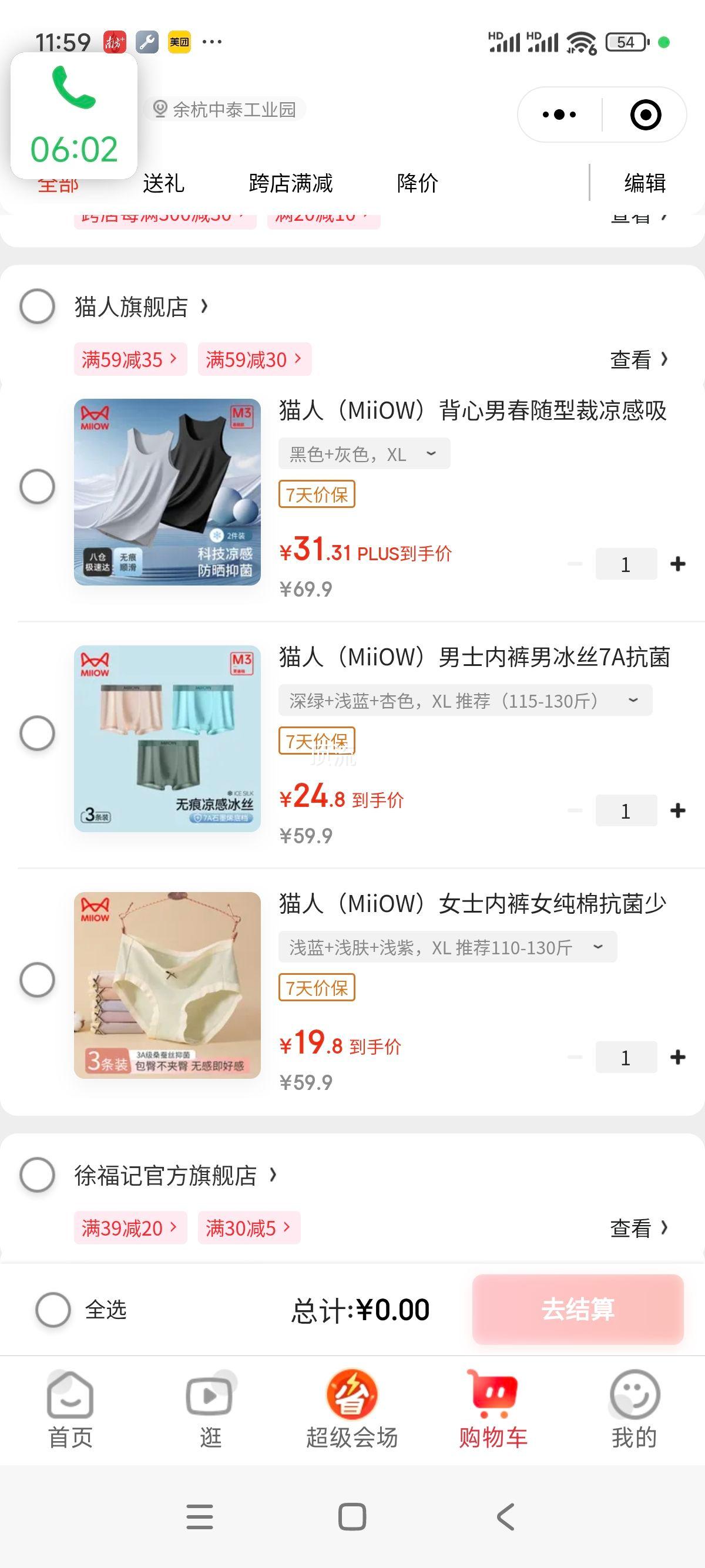Switch to the 跨店满减 tab
This screenshot has height=1568, width=705.
[290, 183]
